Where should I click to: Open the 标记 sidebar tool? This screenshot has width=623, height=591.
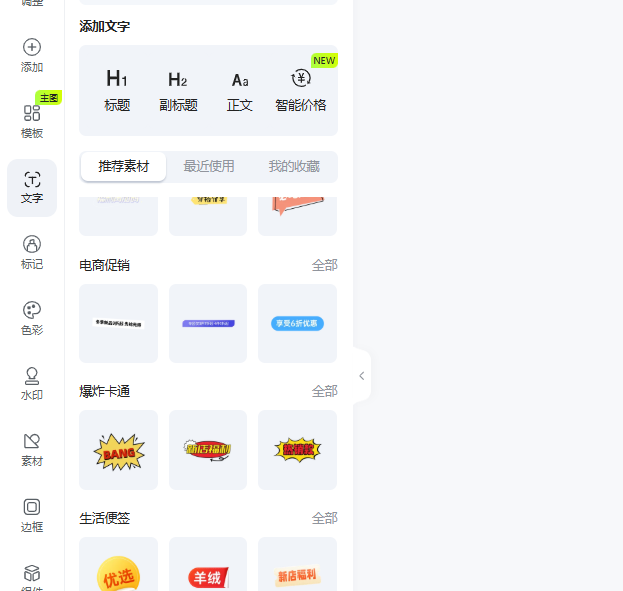pos(32,253)
